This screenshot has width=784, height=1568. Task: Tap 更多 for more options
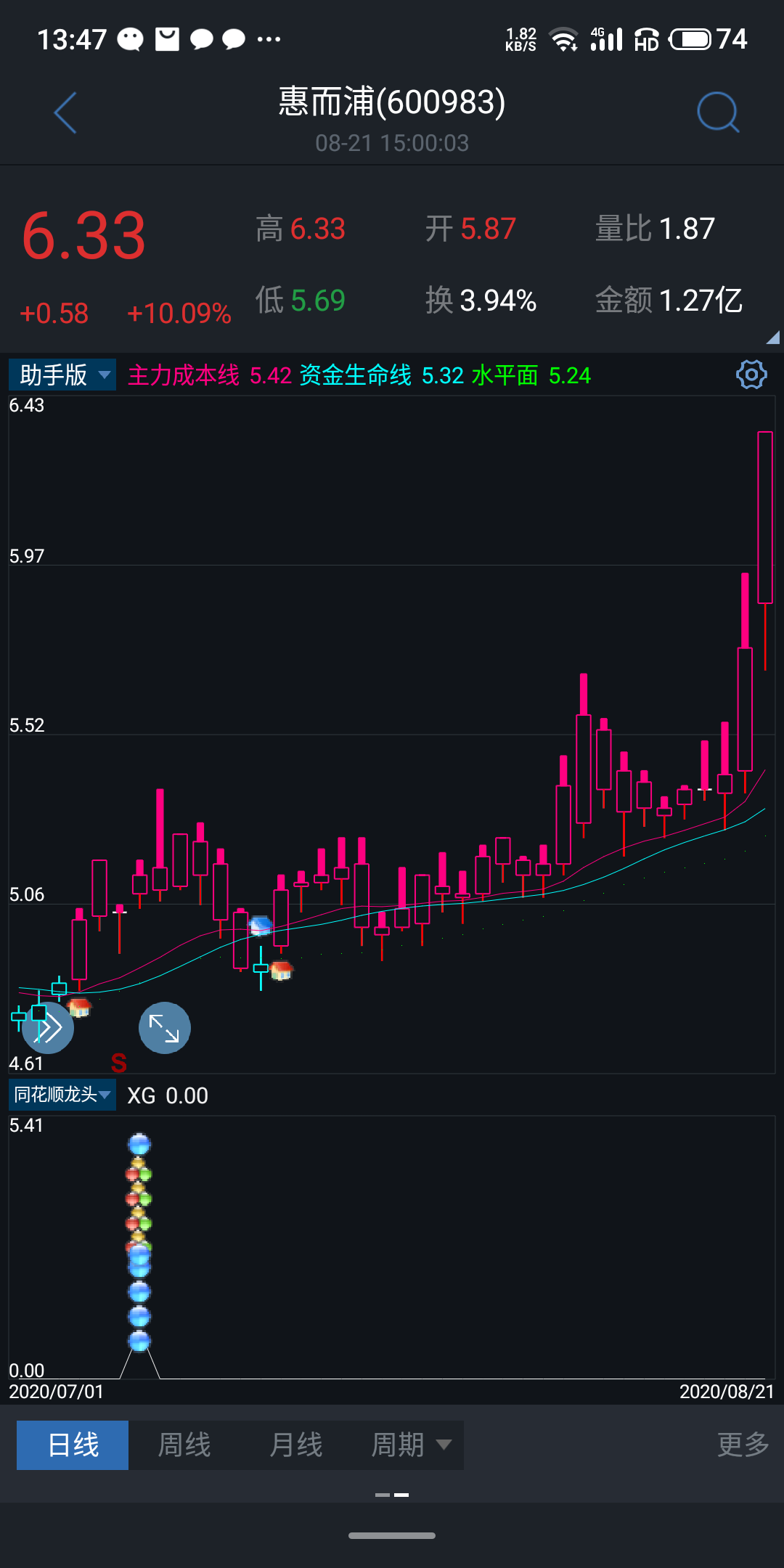(x=743, y=1445)
